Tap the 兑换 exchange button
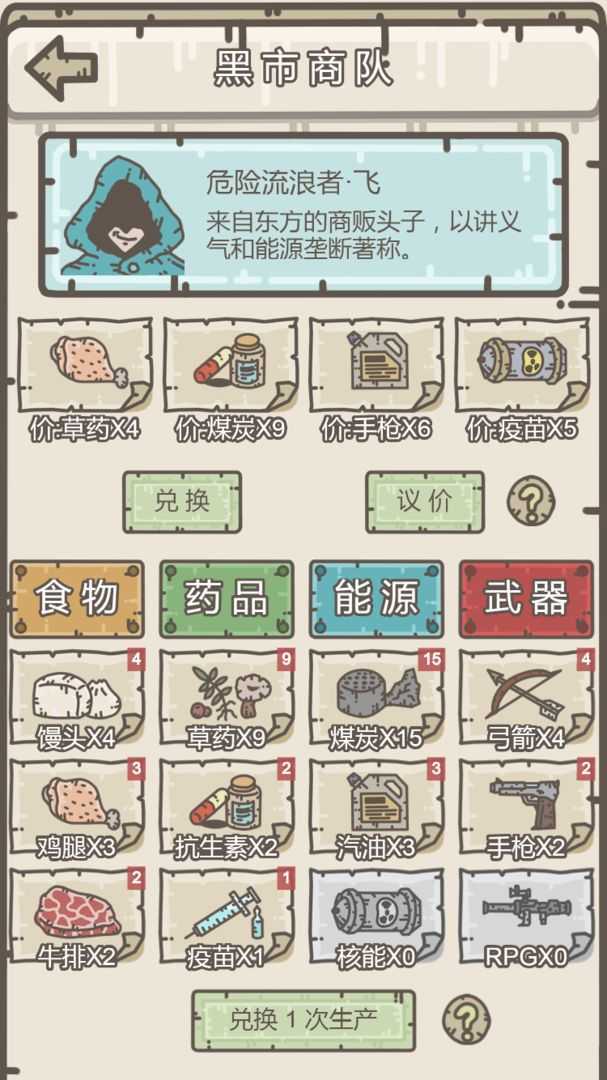Image resolution: width=607 pixels, height=1080 pixels. click(182, 501)
